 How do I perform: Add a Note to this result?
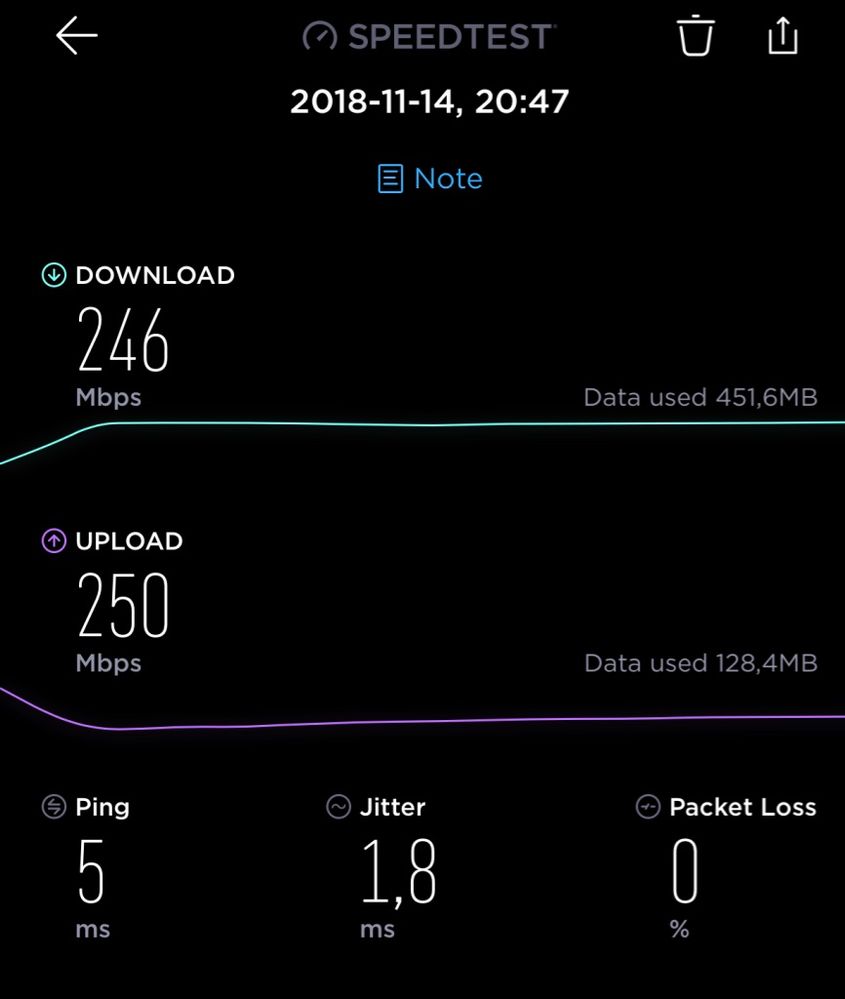(430, 179)
